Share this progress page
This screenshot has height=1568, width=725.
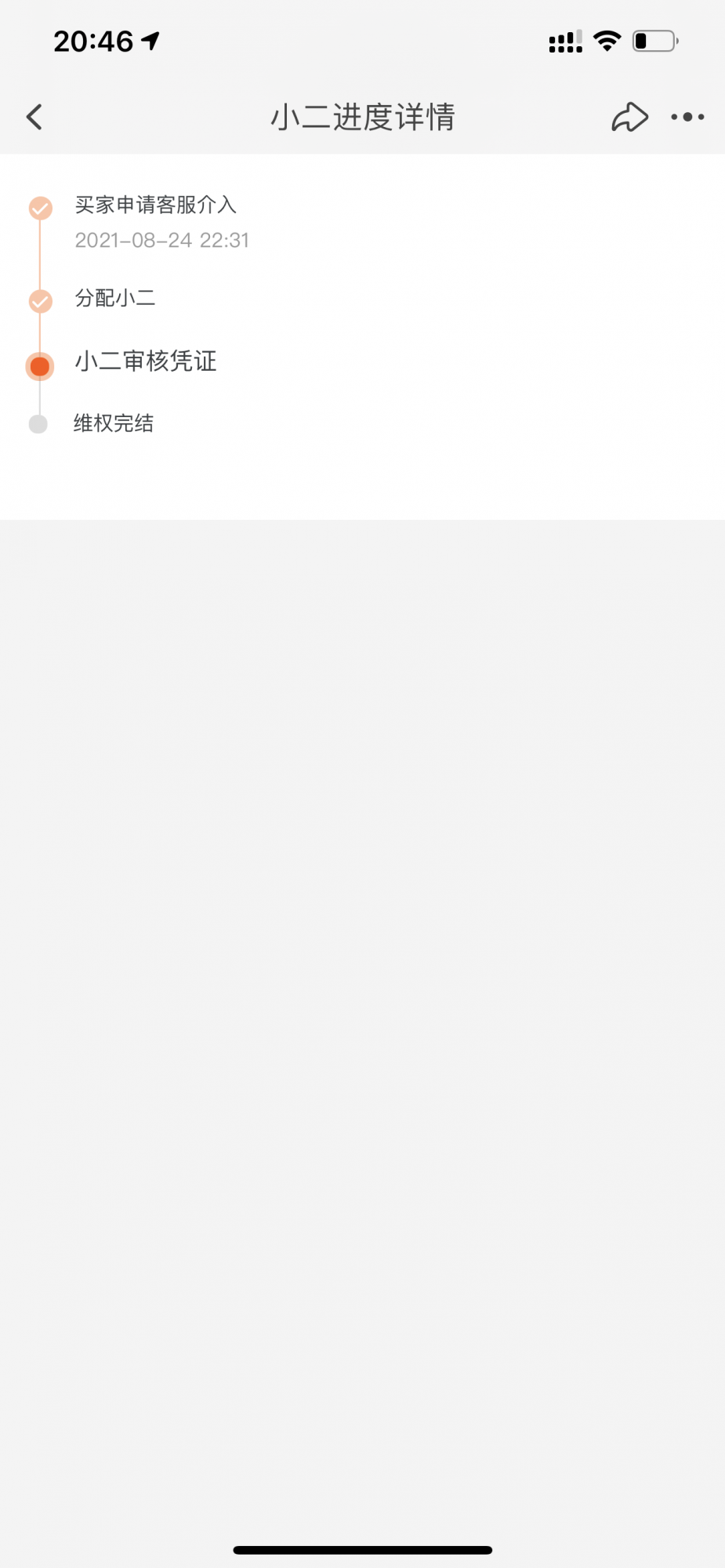629,118
